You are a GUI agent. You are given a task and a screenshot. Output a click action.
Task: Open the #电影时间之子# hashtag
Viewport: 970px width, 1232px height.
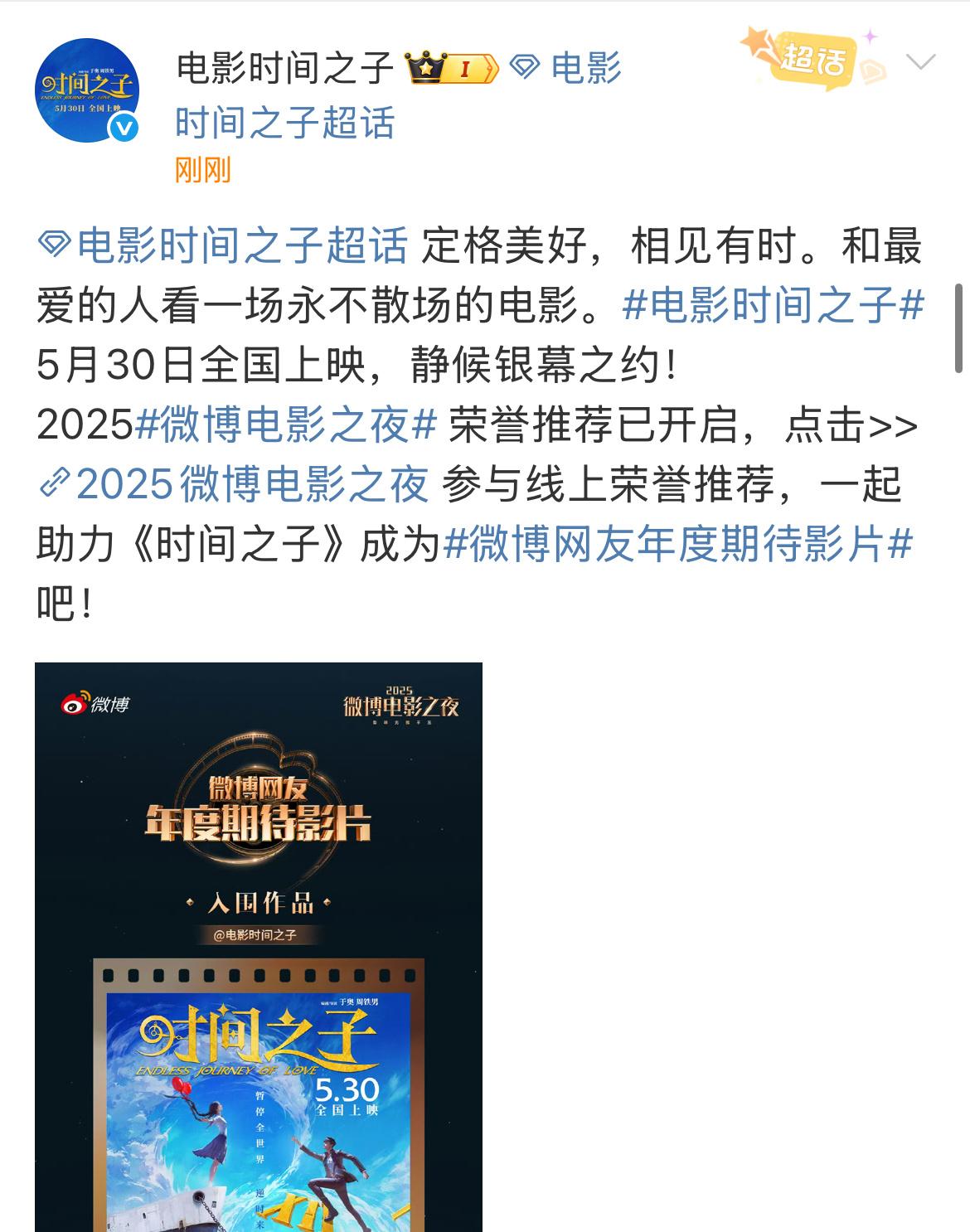(773, 306)
